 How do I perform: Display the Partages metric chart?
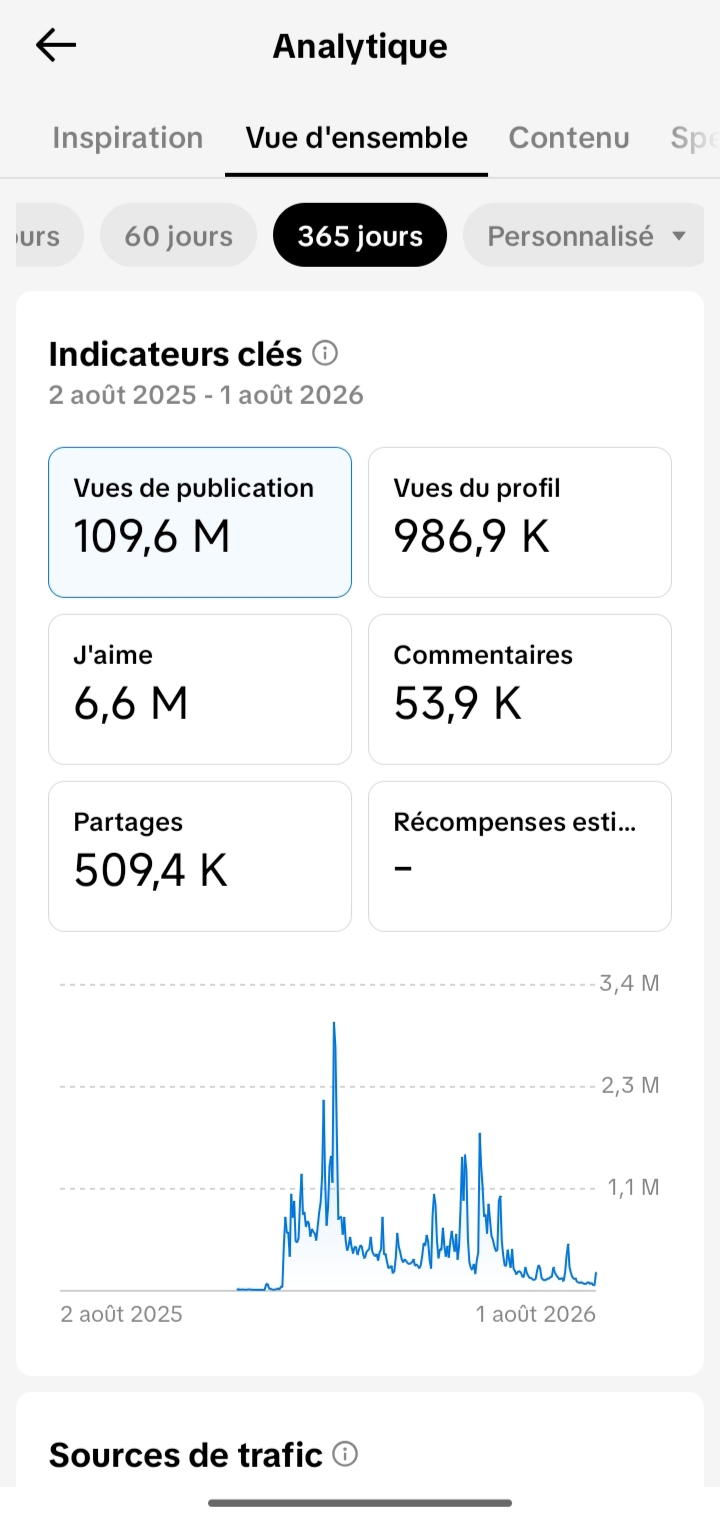tap(200, 856)
